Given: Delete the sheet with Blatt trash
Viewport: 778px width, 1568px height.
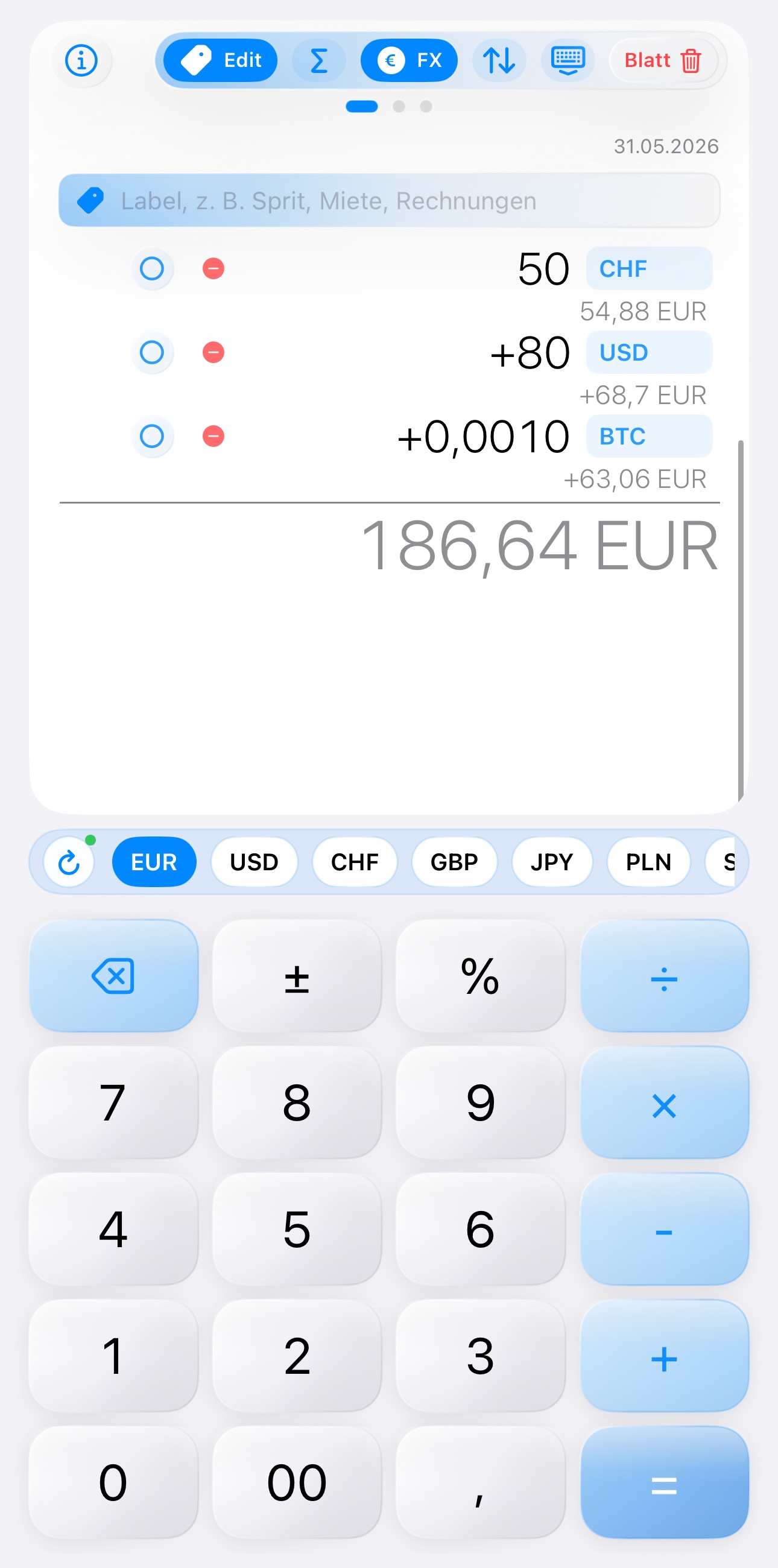Looking at the screenshot, I should pos(663,60).
